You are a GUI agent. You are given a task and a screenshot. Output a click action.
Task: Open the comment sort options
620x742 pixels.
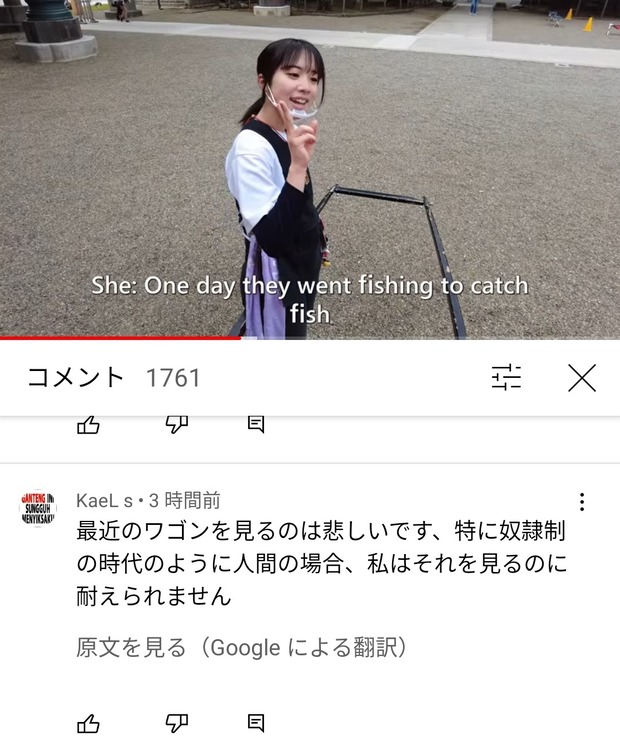click(507, 378)
